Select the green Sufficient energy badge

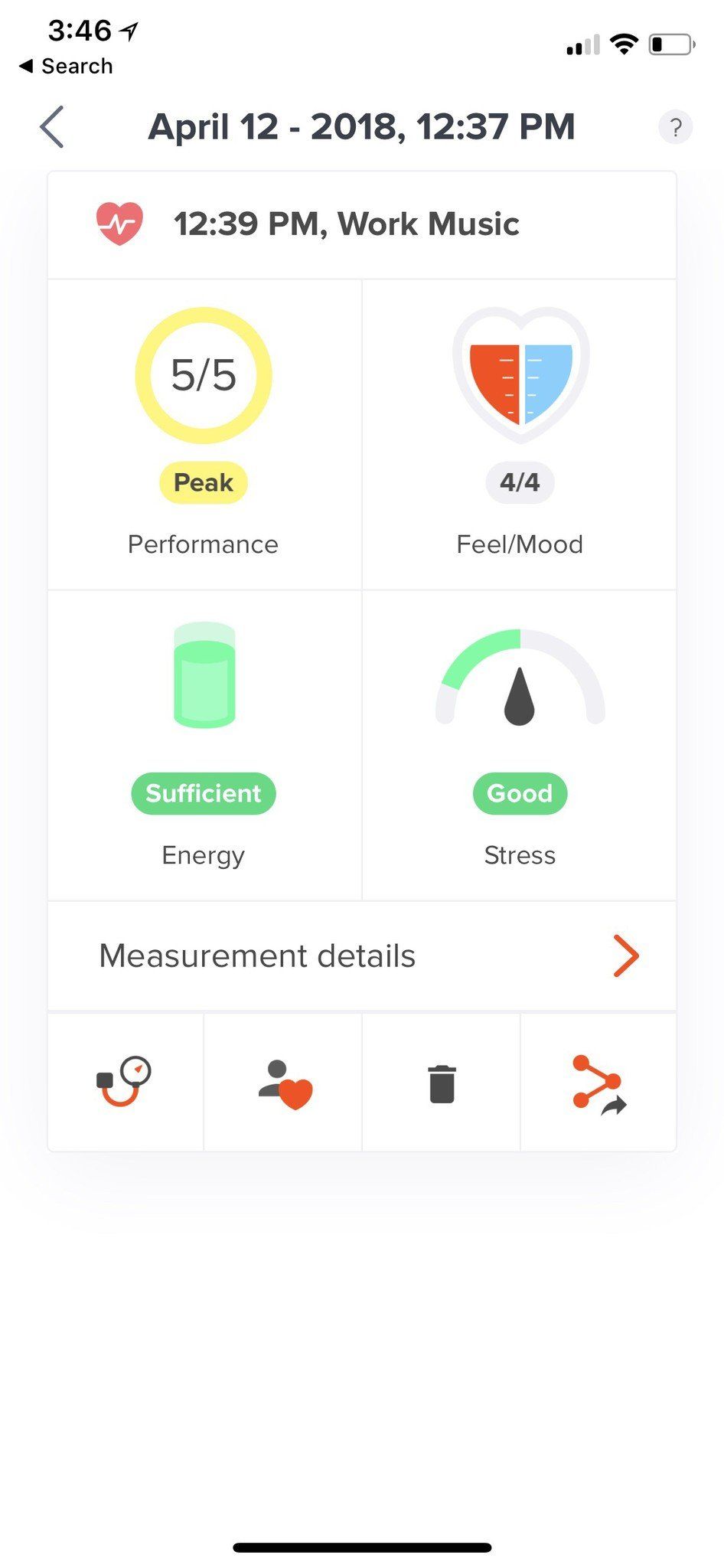click(x=203, y=793)
